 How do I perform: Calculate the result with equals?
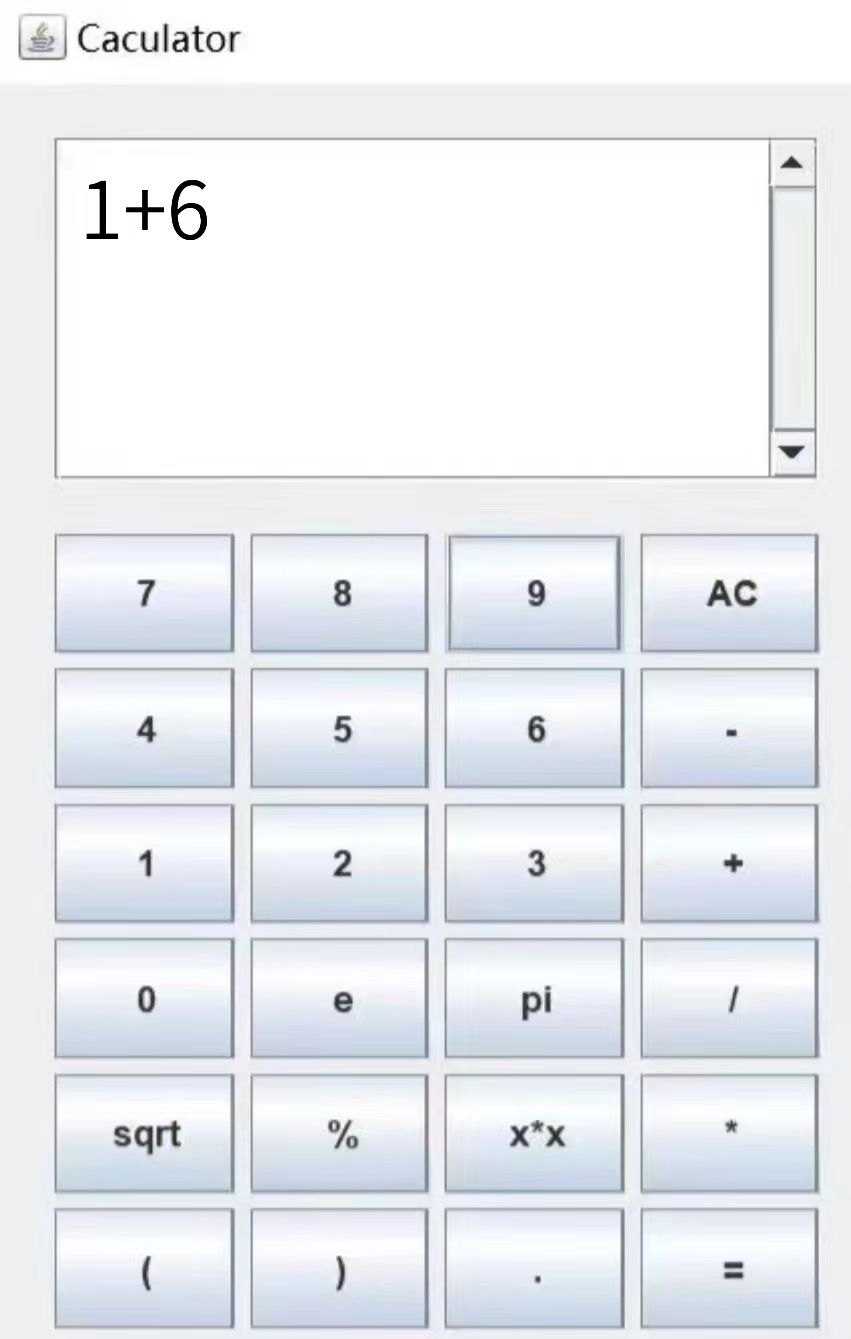click(729, 1268)
